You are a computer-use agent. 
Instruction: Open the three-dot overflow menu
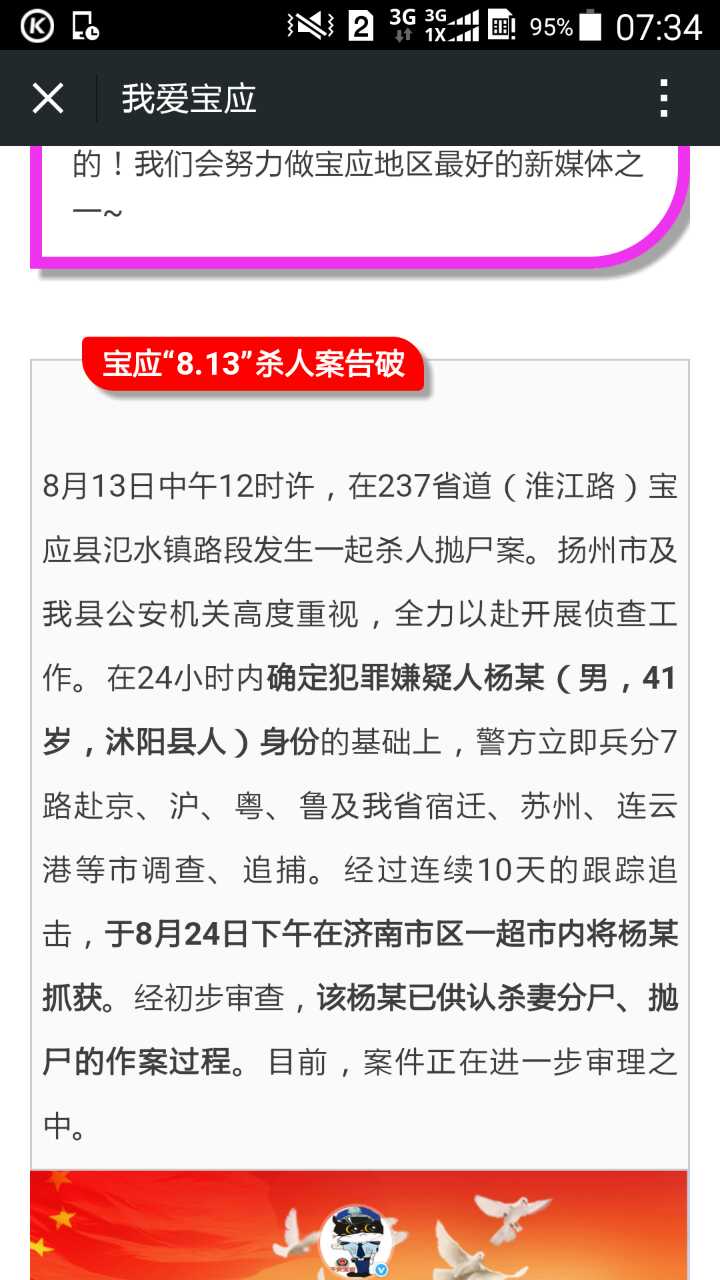[664, 98]
